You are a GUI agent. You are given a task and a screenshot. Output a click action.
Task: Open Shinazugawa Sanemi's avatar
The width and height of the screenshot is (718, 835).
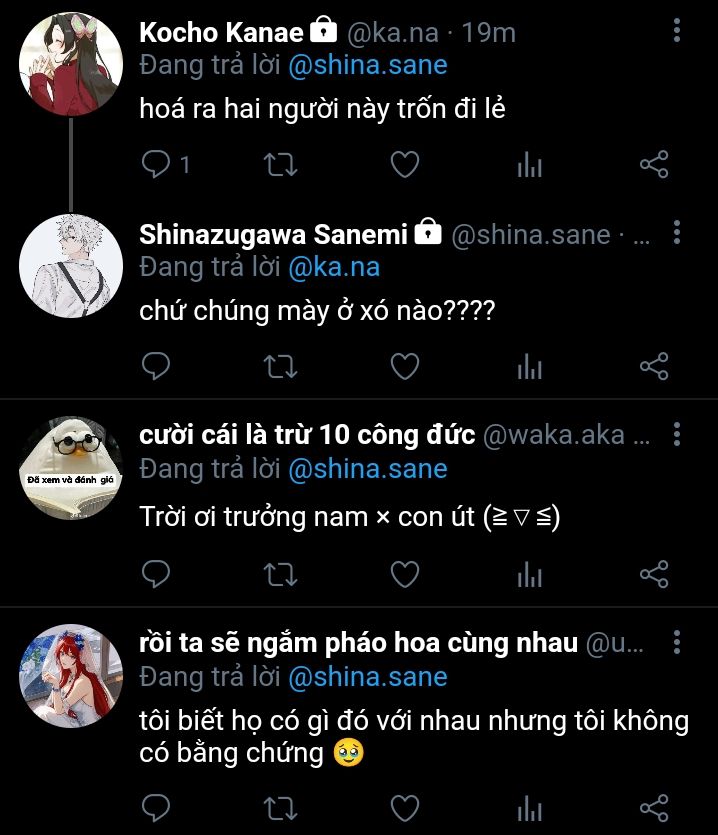70,265
